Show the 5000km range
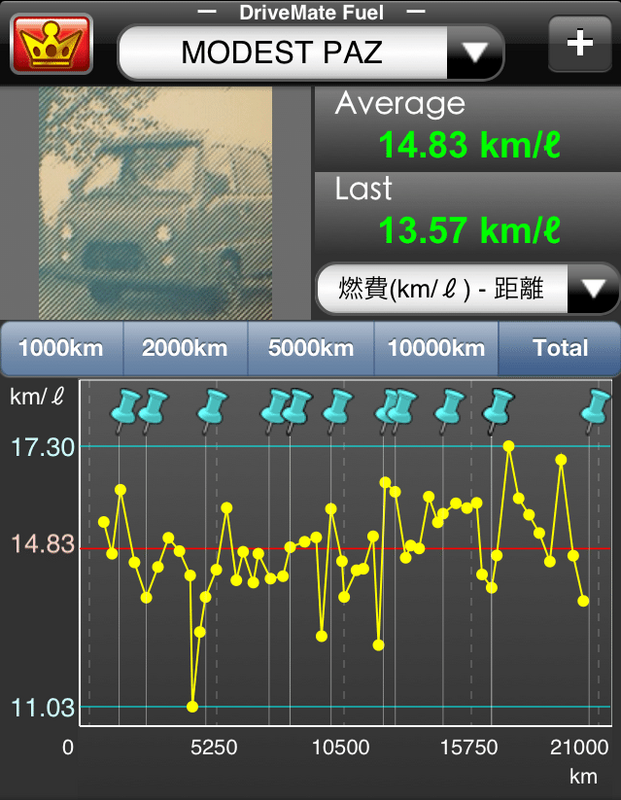Screen dimensions: 621x800 (310, 348)
